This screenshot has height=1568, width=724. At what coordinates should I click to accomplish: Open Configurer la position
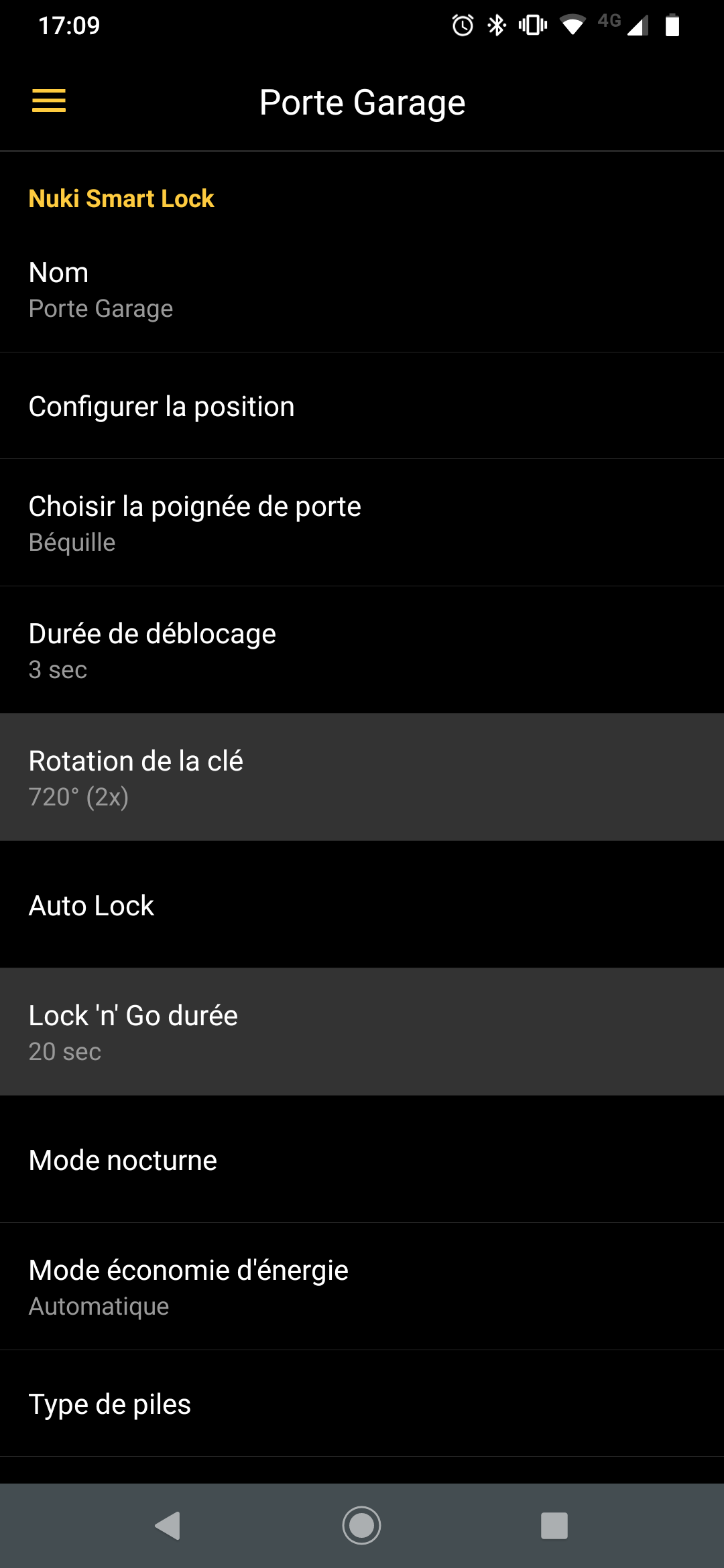[362, 407]
